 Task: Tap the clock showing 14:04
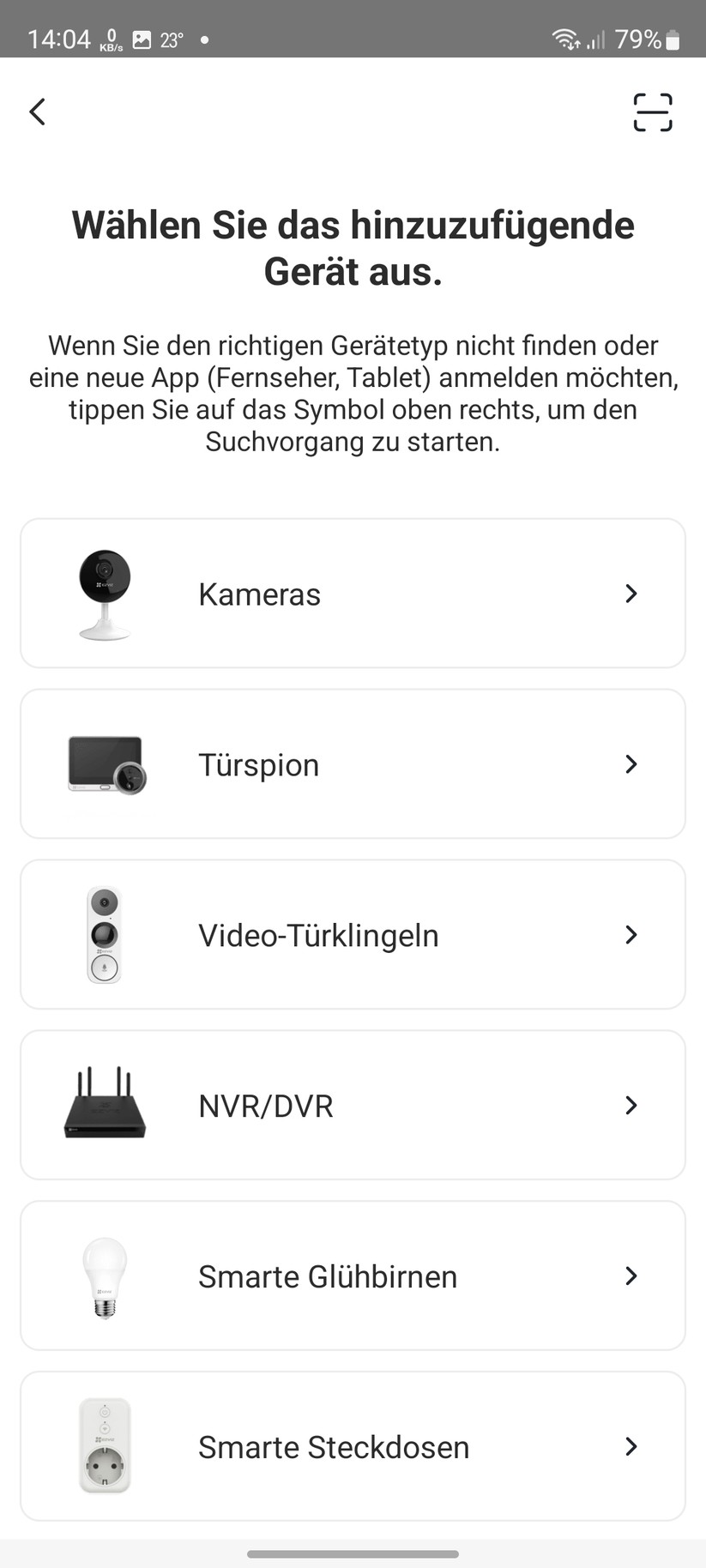[59, 39]
